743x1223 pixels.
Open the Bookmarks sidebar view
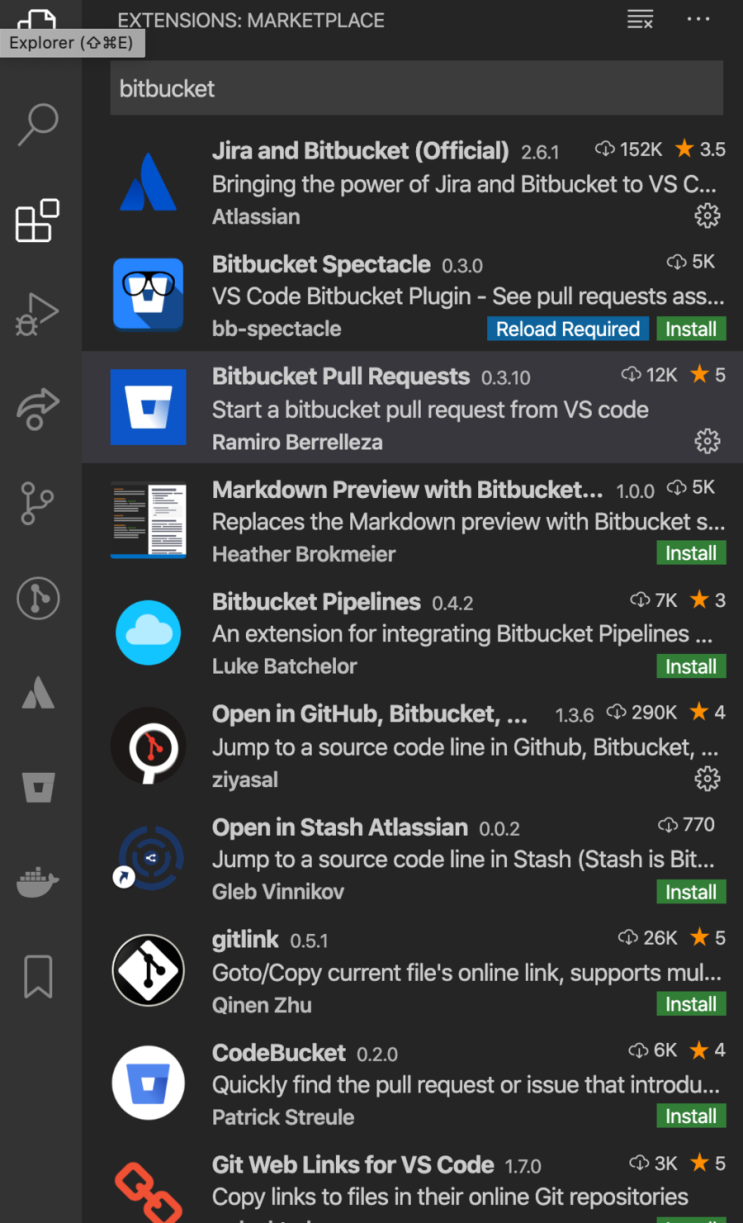(x=38, y=976)
